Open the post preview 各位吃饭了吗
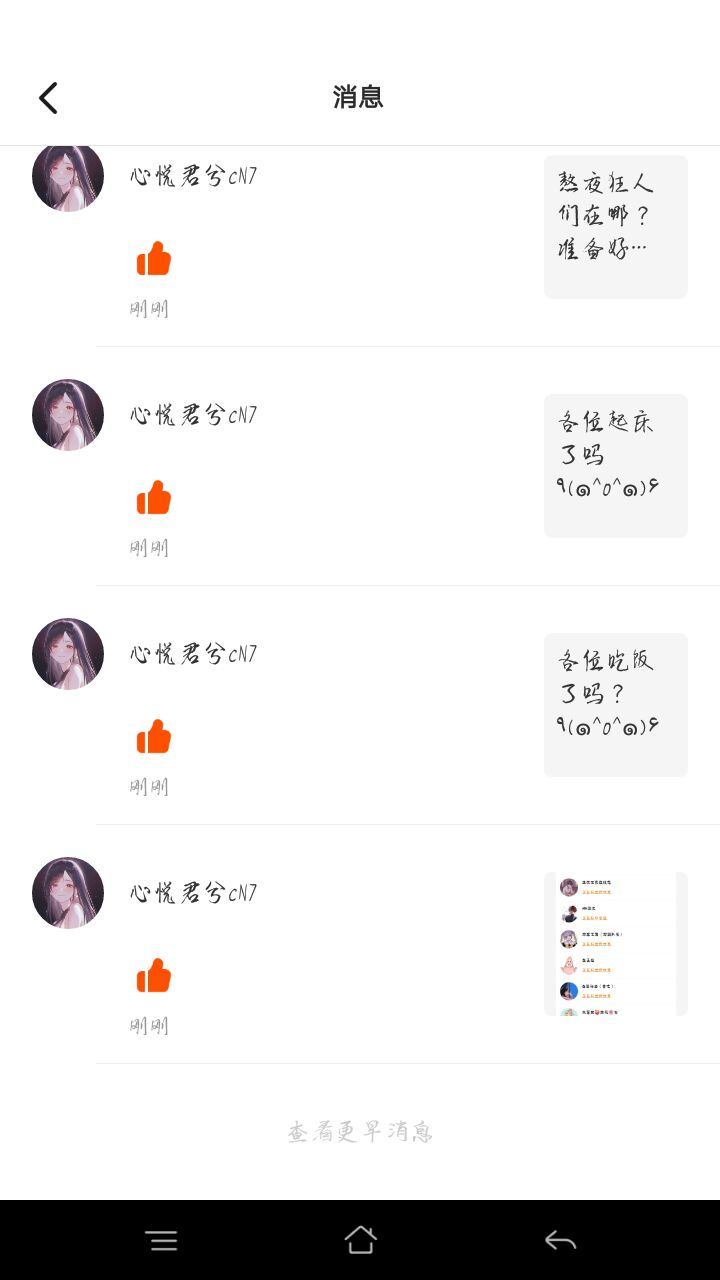720x1280 pixels. (615, 705)
